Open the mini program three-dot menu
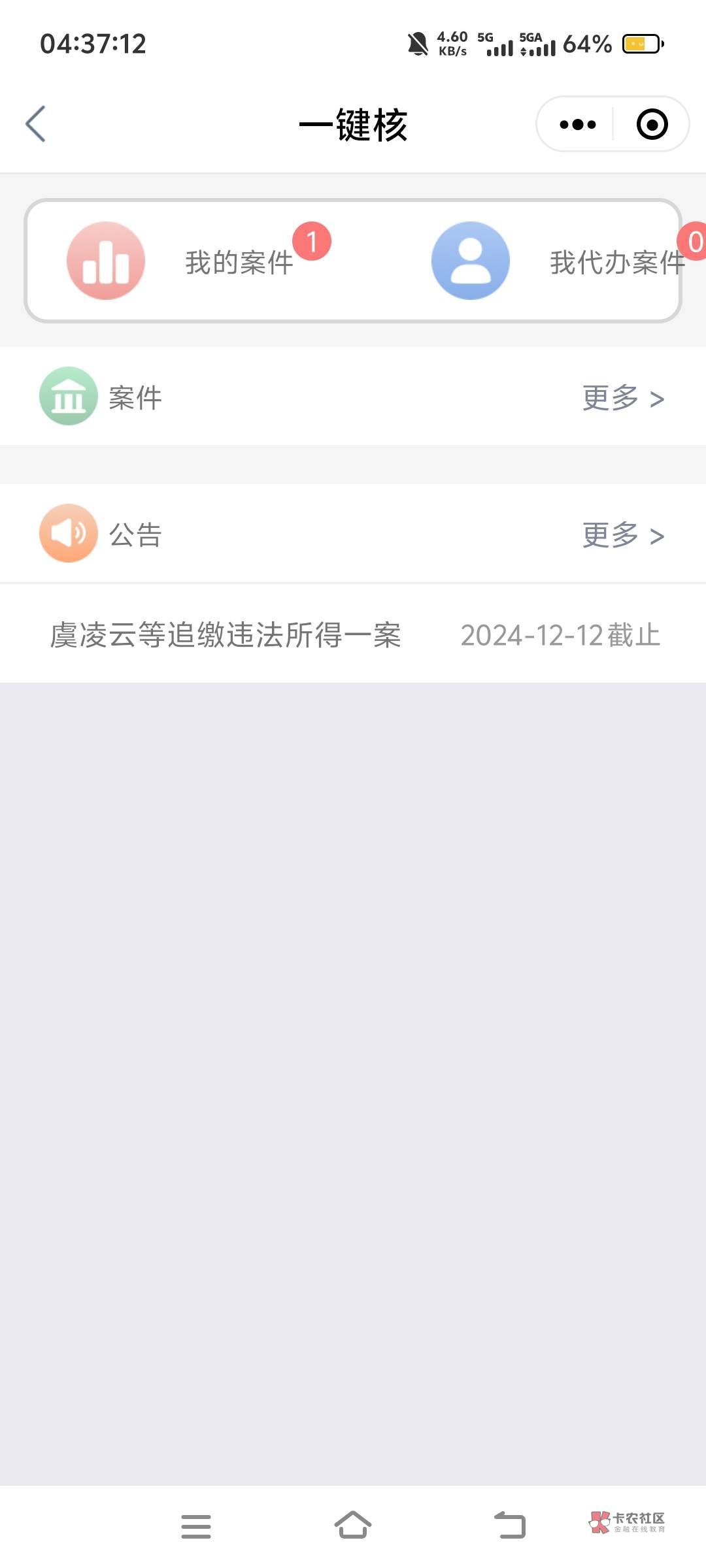The image size is (706, 1568). coord(577,124)
